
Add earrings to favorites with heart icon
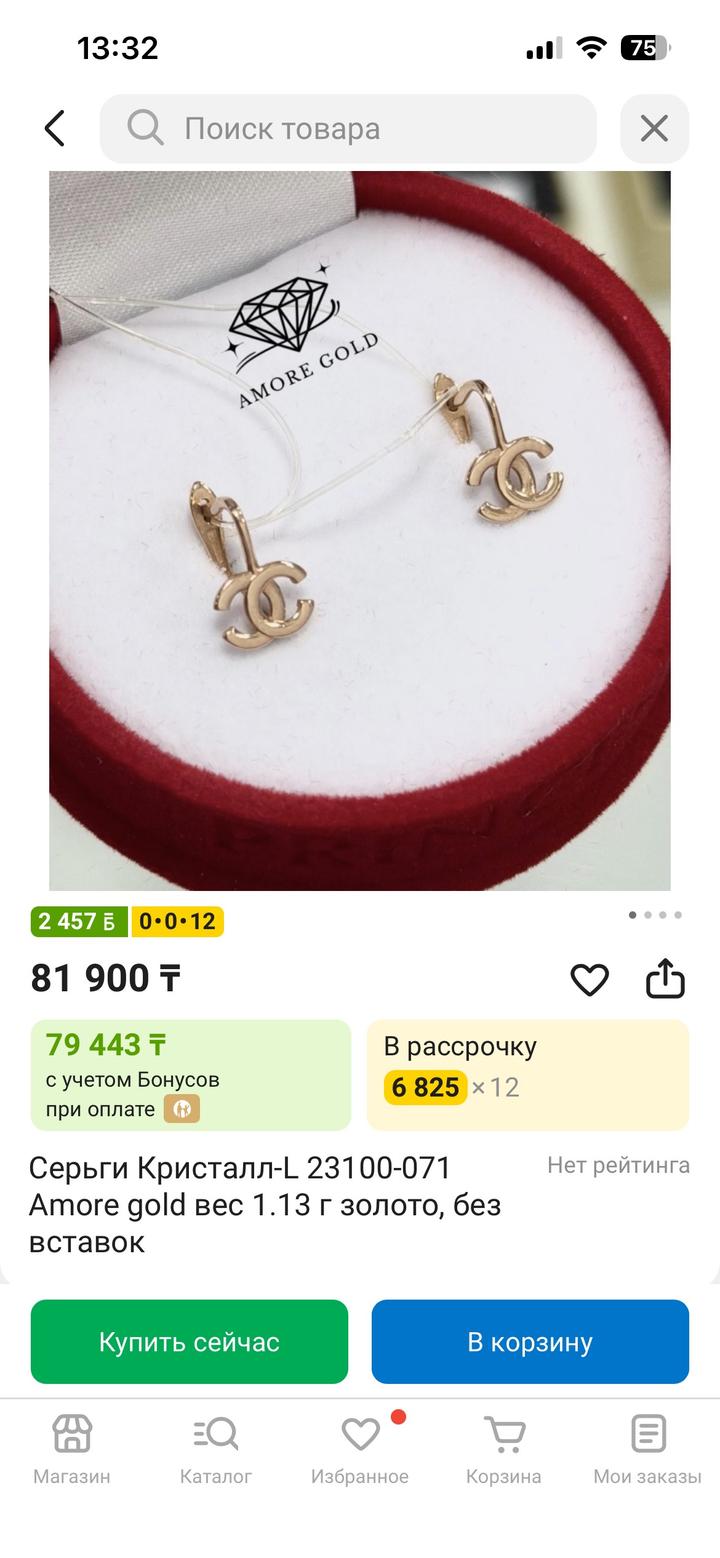coord(589,979)
